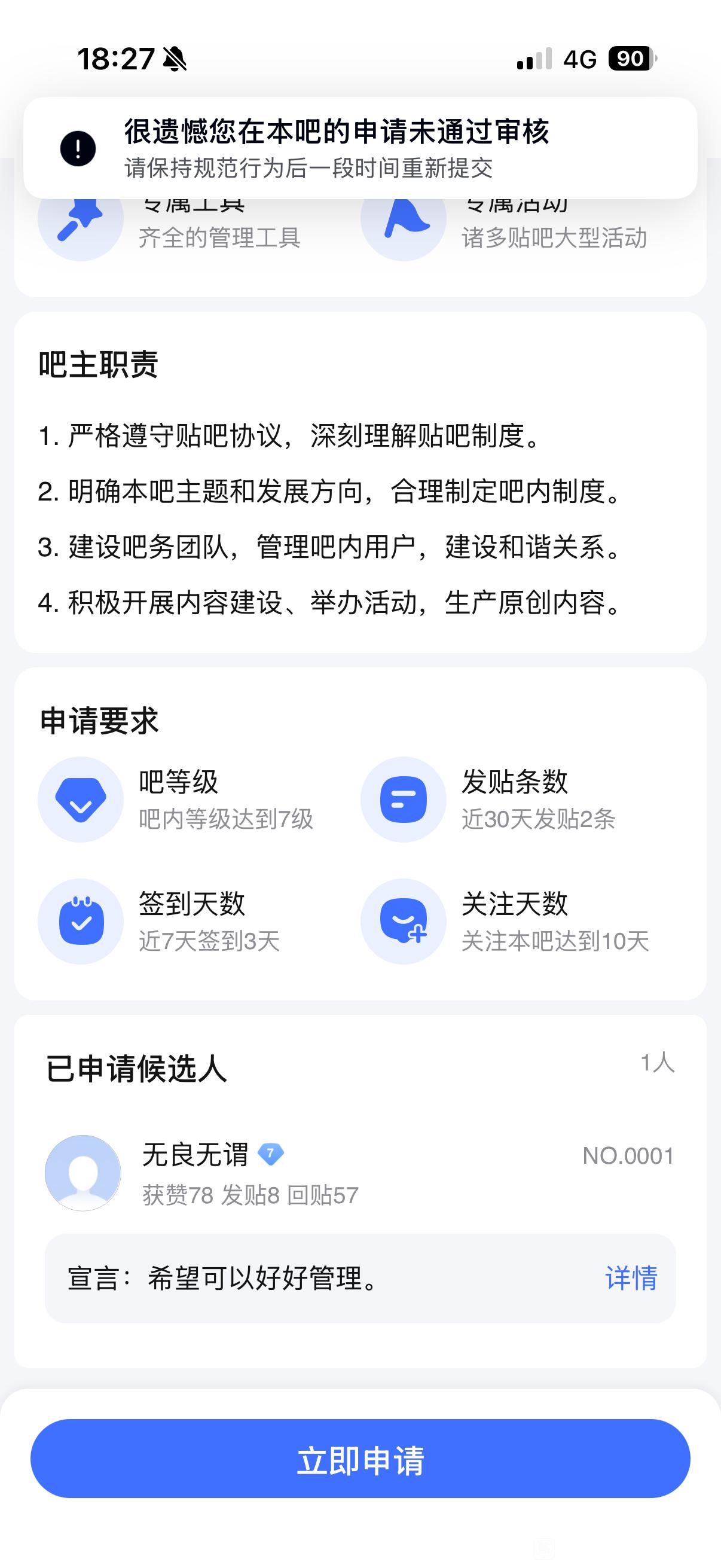Screen dimensions: 721x1568
Task: Open 详情 for the candidate's declaration
Action: tap(631, 1277)
